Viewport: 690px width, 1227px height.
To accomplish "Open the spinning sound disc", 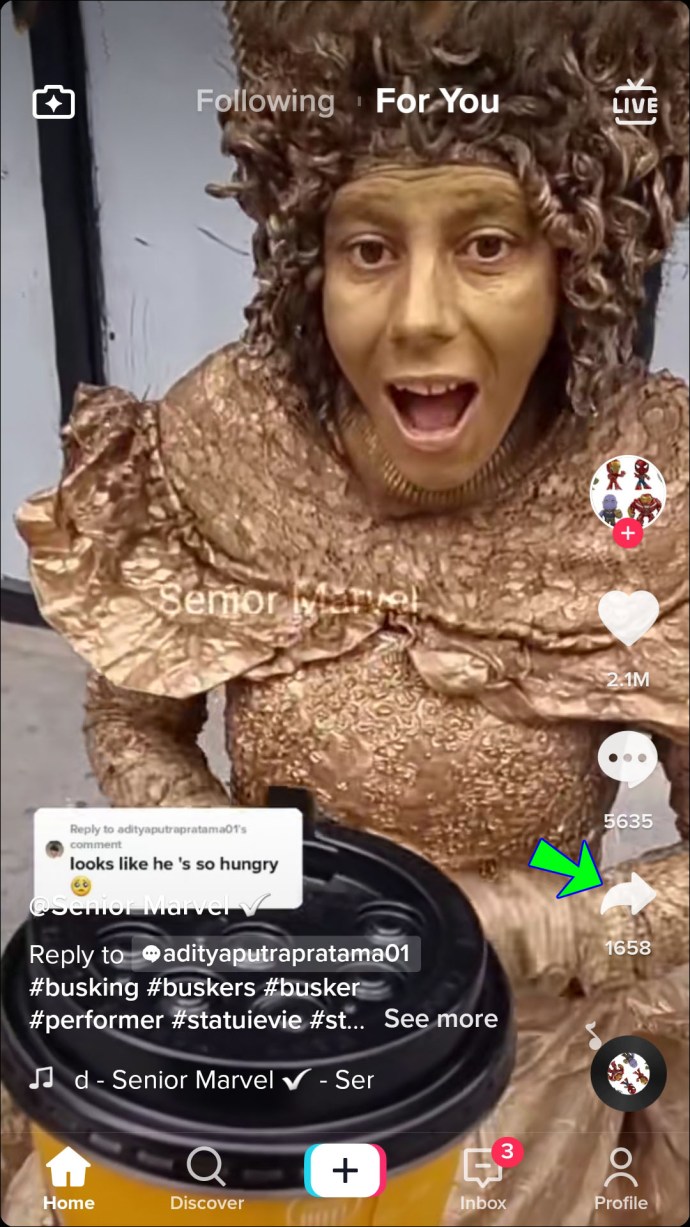I will pyautogui.click(x=628, y=1074).
